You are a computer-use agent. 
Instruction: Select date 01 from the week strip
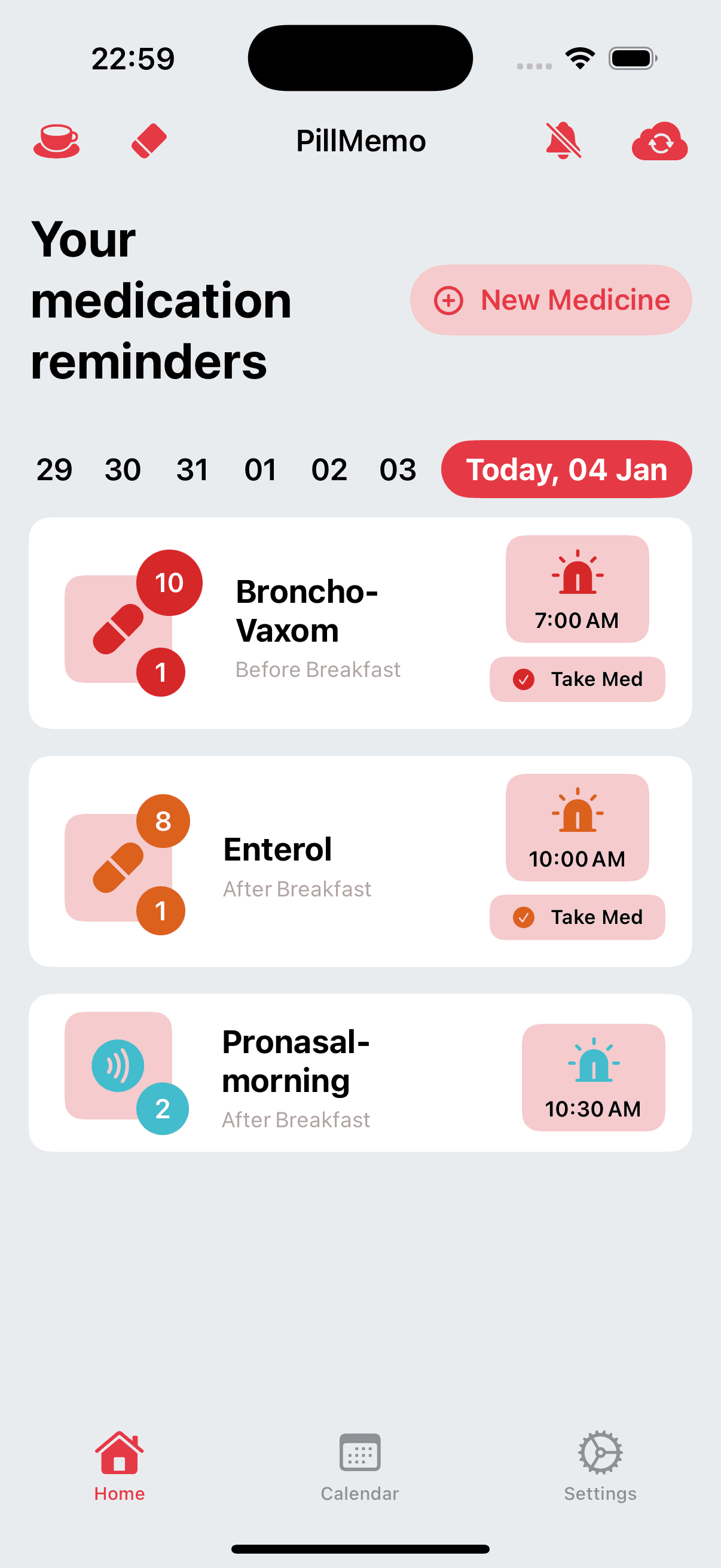click(x=261, y=469)
